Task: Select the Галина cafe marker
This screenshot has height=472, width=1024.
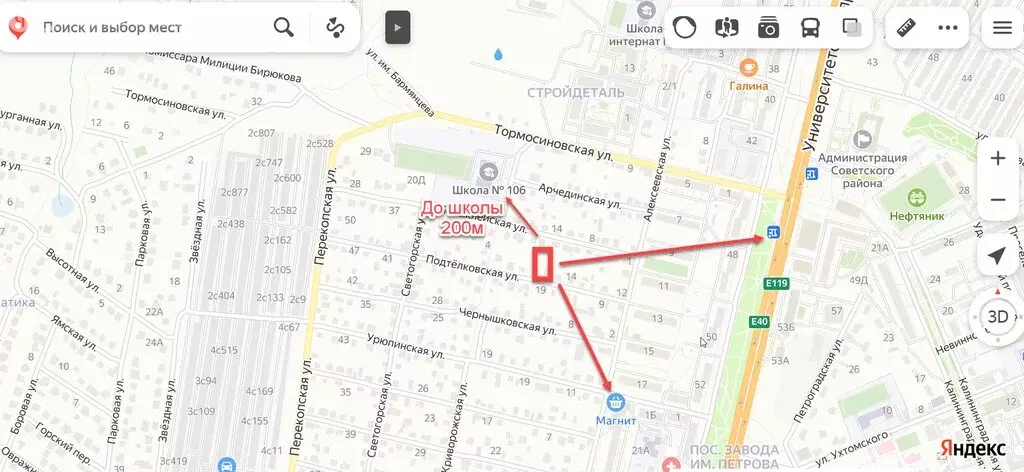Action: coord(747,67)
